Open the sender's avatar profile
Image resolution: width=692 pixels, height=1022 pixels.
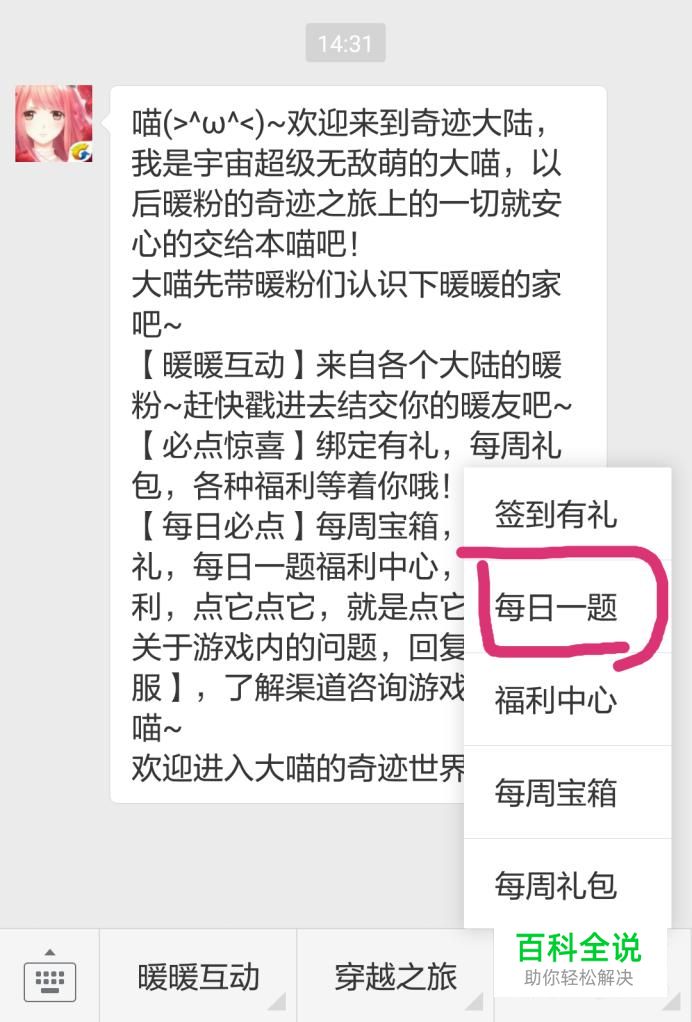pyautogui.click(x=54, y=124)
